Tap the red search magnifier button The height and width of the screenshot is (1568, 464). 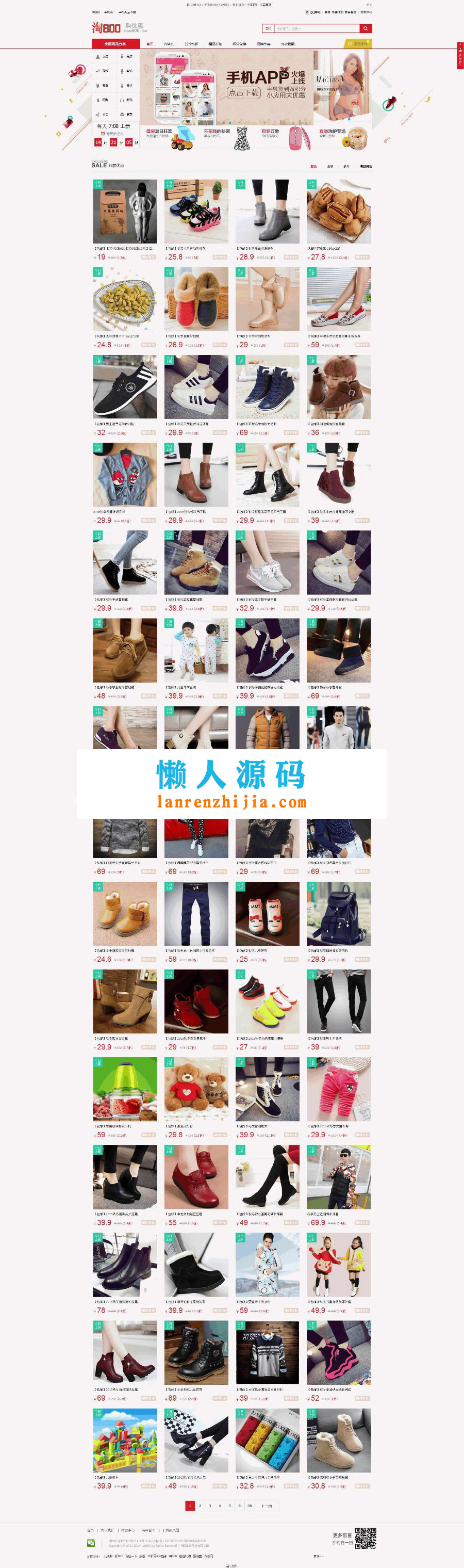click(x=366, y=28)
